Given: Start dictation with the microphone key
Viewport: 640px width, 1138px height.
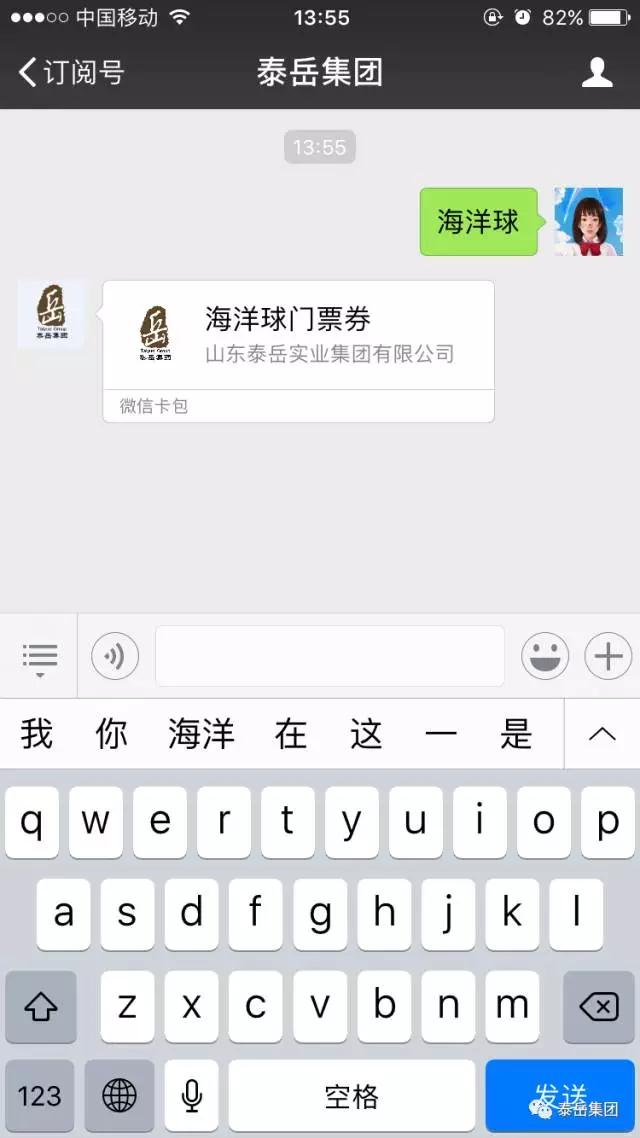Looking at the screenshot, I should point(191,1096).
